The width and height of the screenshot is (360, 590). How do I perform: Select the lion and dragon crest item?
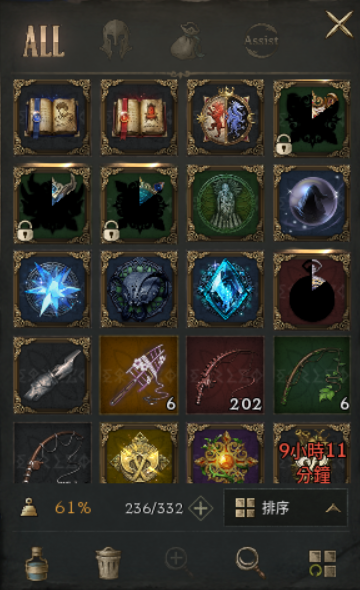[x=225, y=117]
